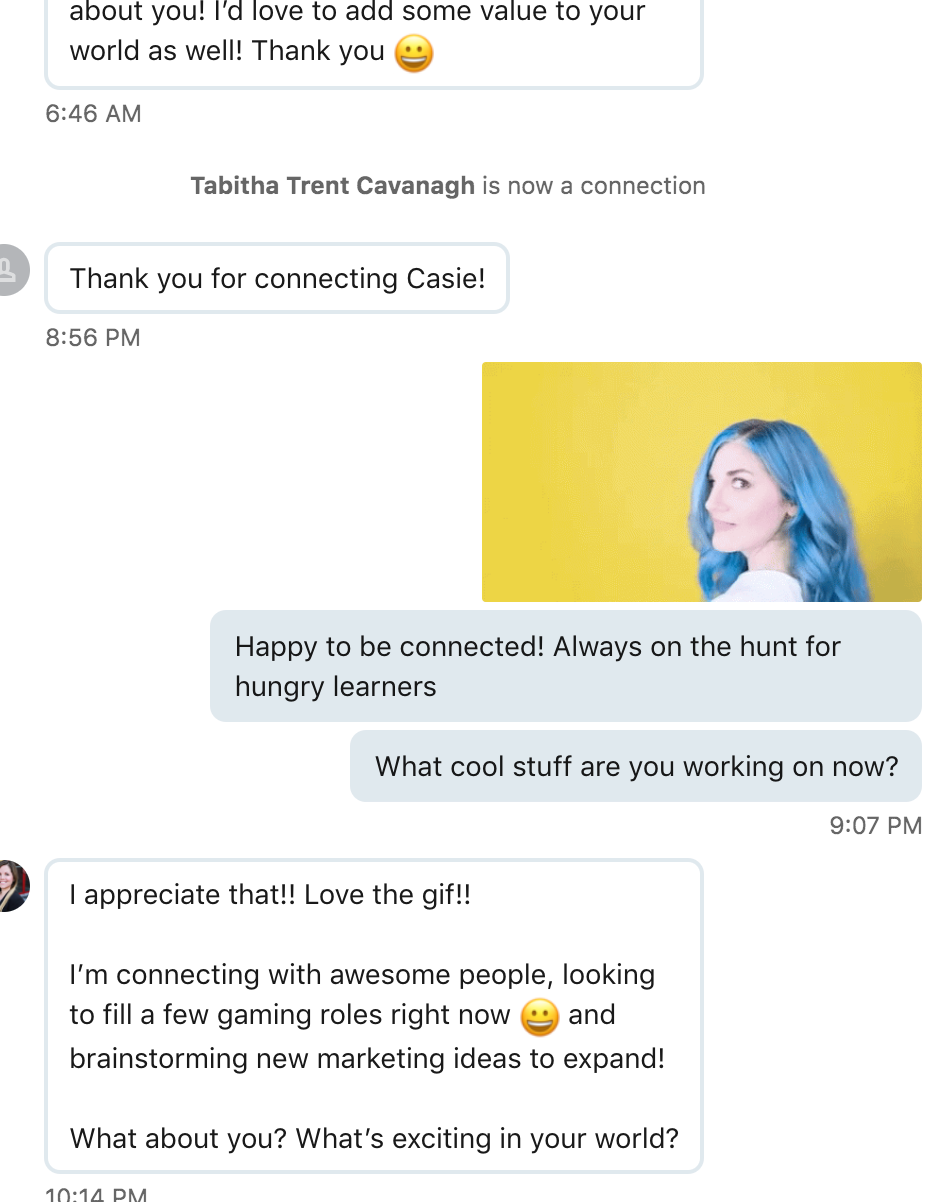Open Tabitha Trent Cavanagh's profile link

[x=332, y=186]
